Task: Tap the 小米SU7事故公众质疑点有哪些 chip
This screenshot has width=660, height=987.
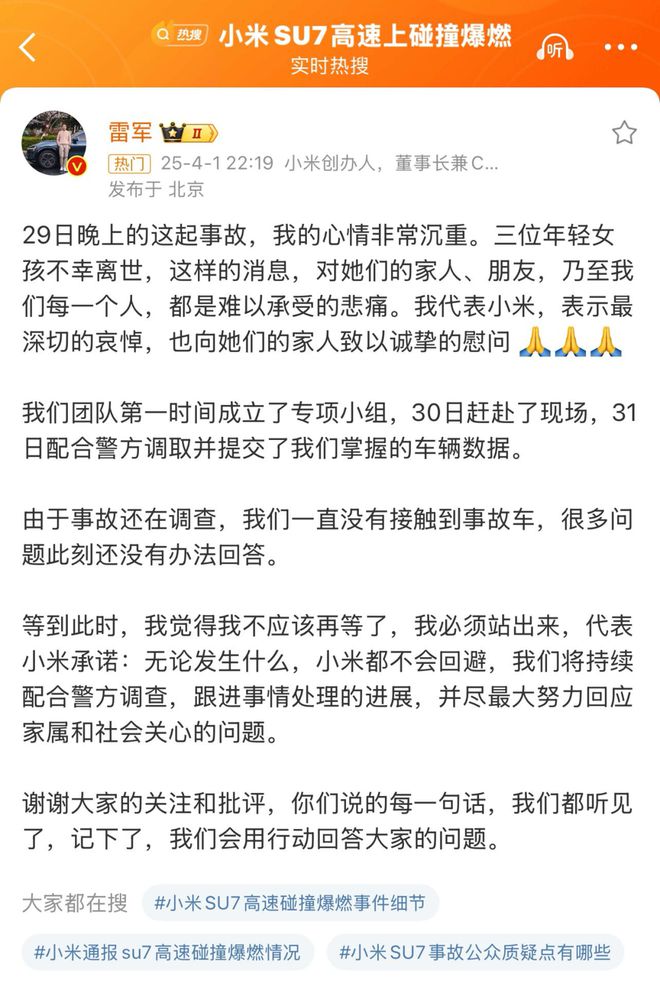Action: coord(474,952)
